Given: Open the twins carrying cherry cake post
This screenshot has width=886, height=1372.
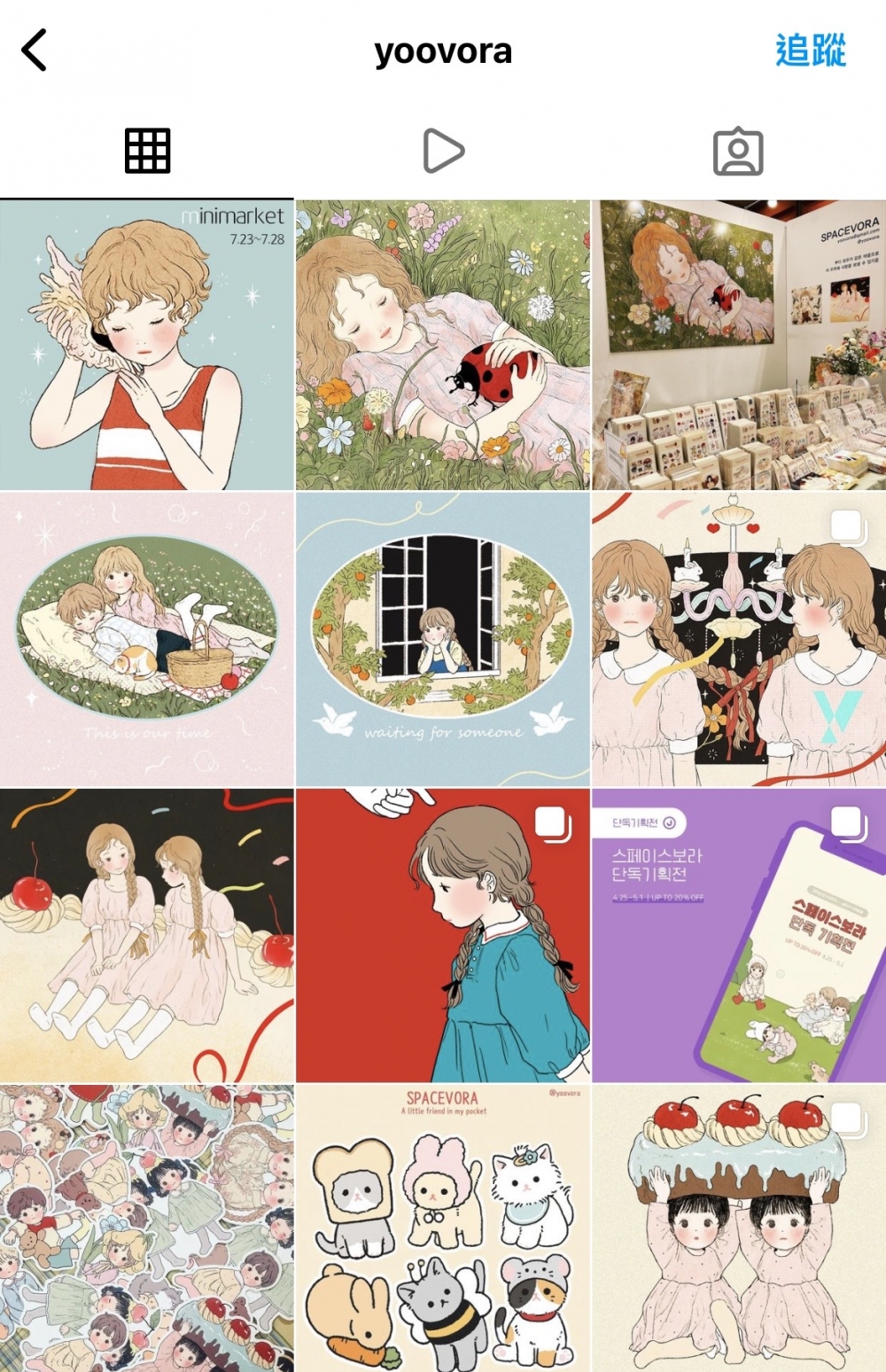Looking at the screenshot, I should (739, 1228).
